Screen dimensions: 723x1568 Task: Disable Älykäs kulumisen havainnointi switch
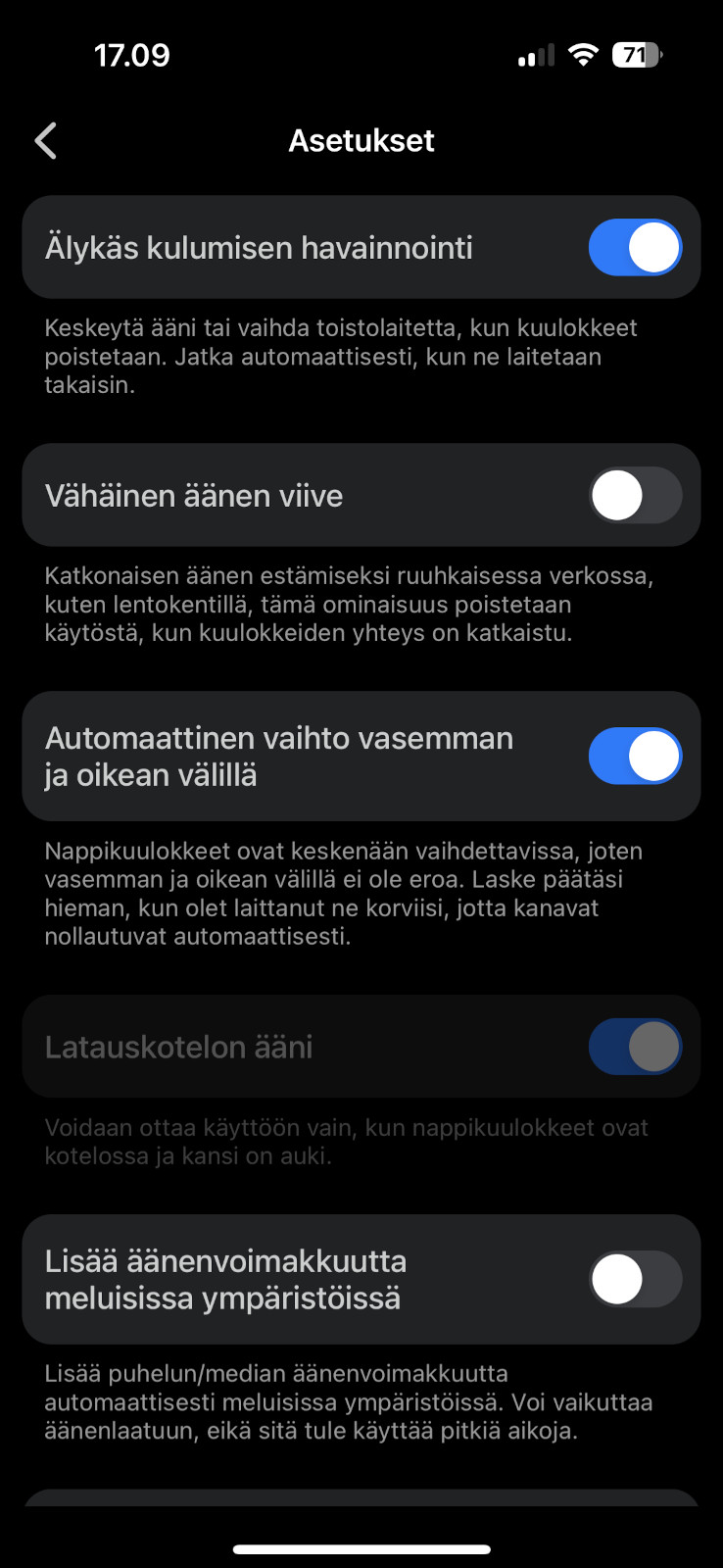[x=635, y=247]
